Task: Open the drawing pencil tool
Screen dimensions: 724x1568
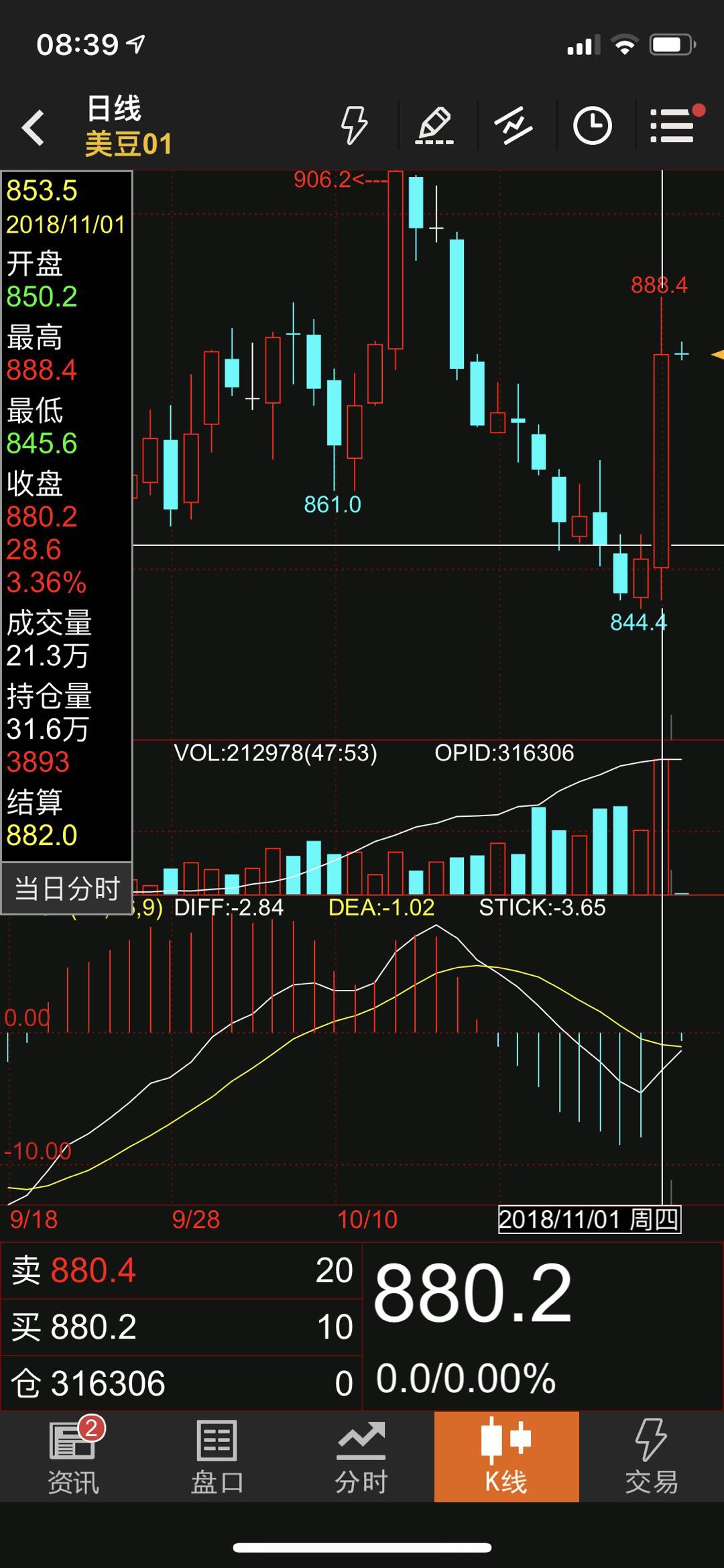Action: point(435,125)
